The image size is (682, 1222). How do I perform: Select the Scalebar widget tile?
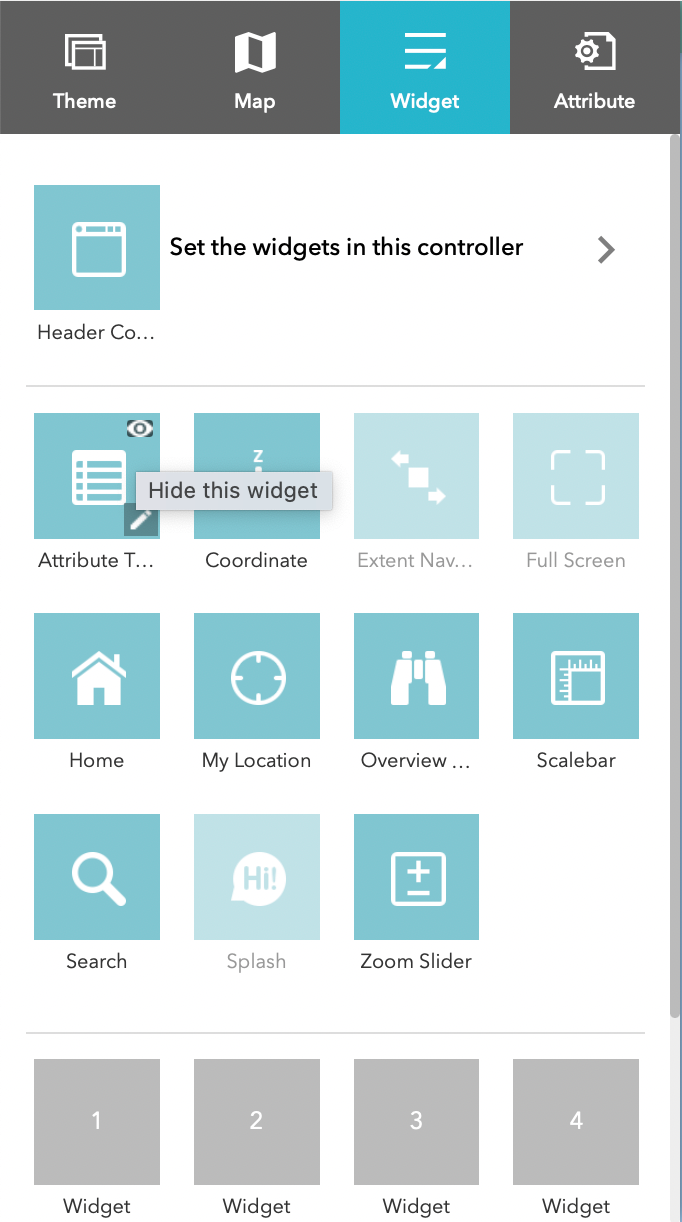(x=576, y=676)
